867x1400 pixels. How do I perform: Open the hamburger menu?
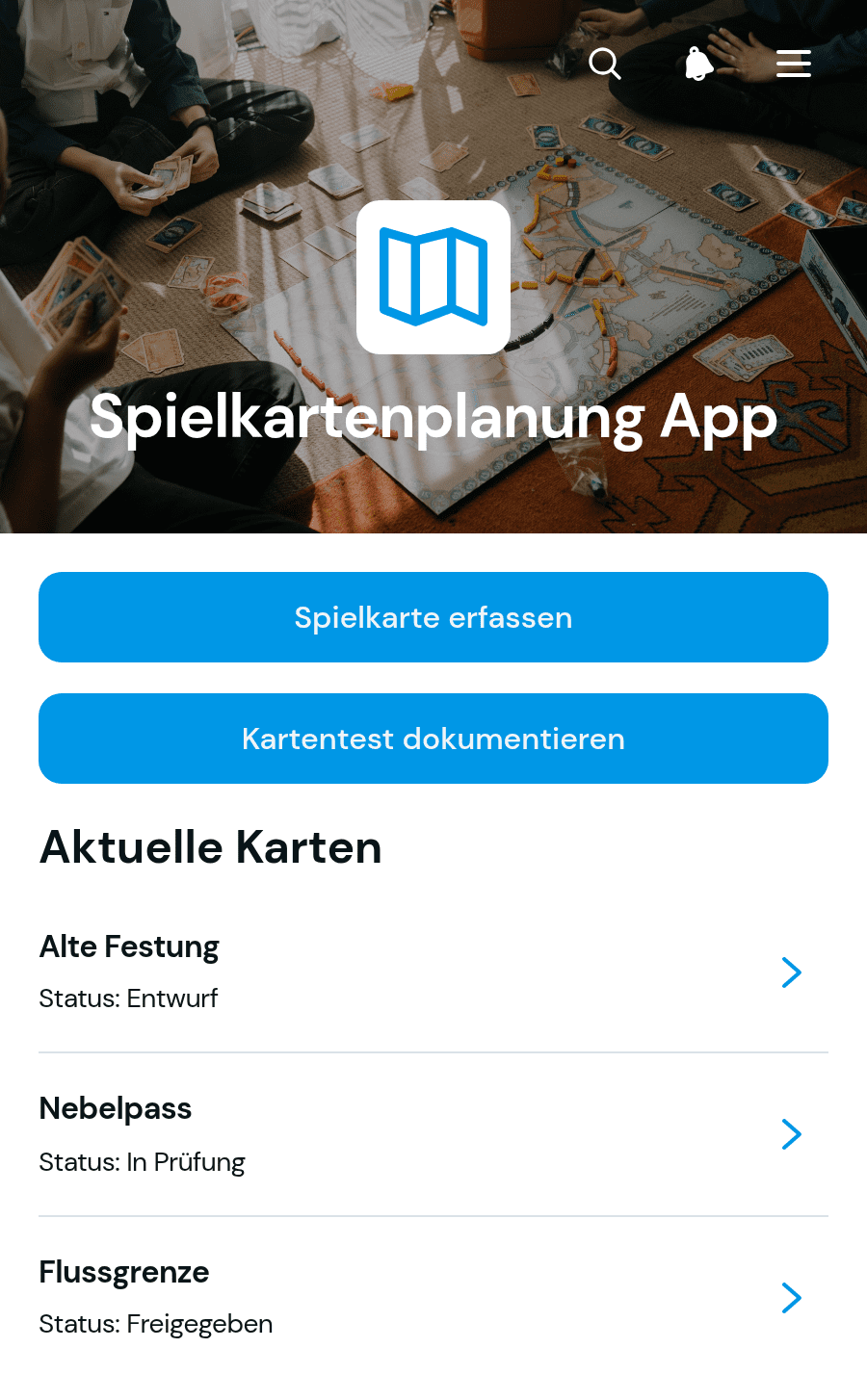(x=794, y=64)
